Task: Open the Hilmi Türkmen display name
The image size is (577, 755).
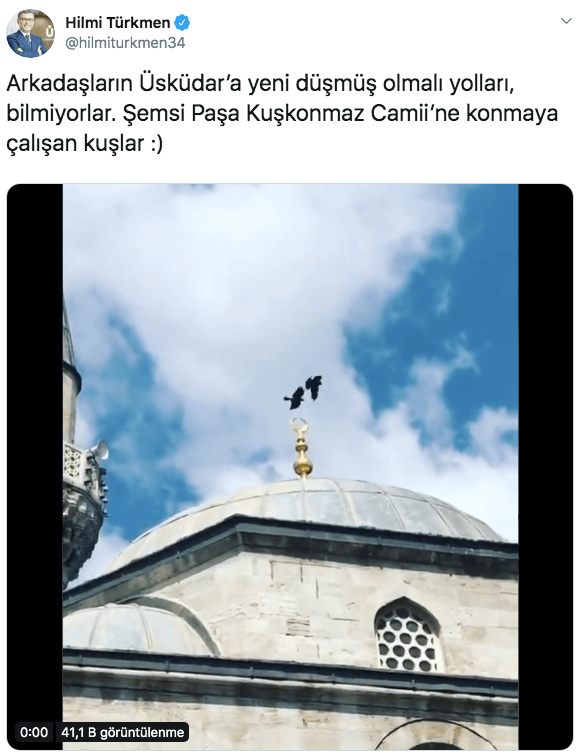Action: (118, 22)
